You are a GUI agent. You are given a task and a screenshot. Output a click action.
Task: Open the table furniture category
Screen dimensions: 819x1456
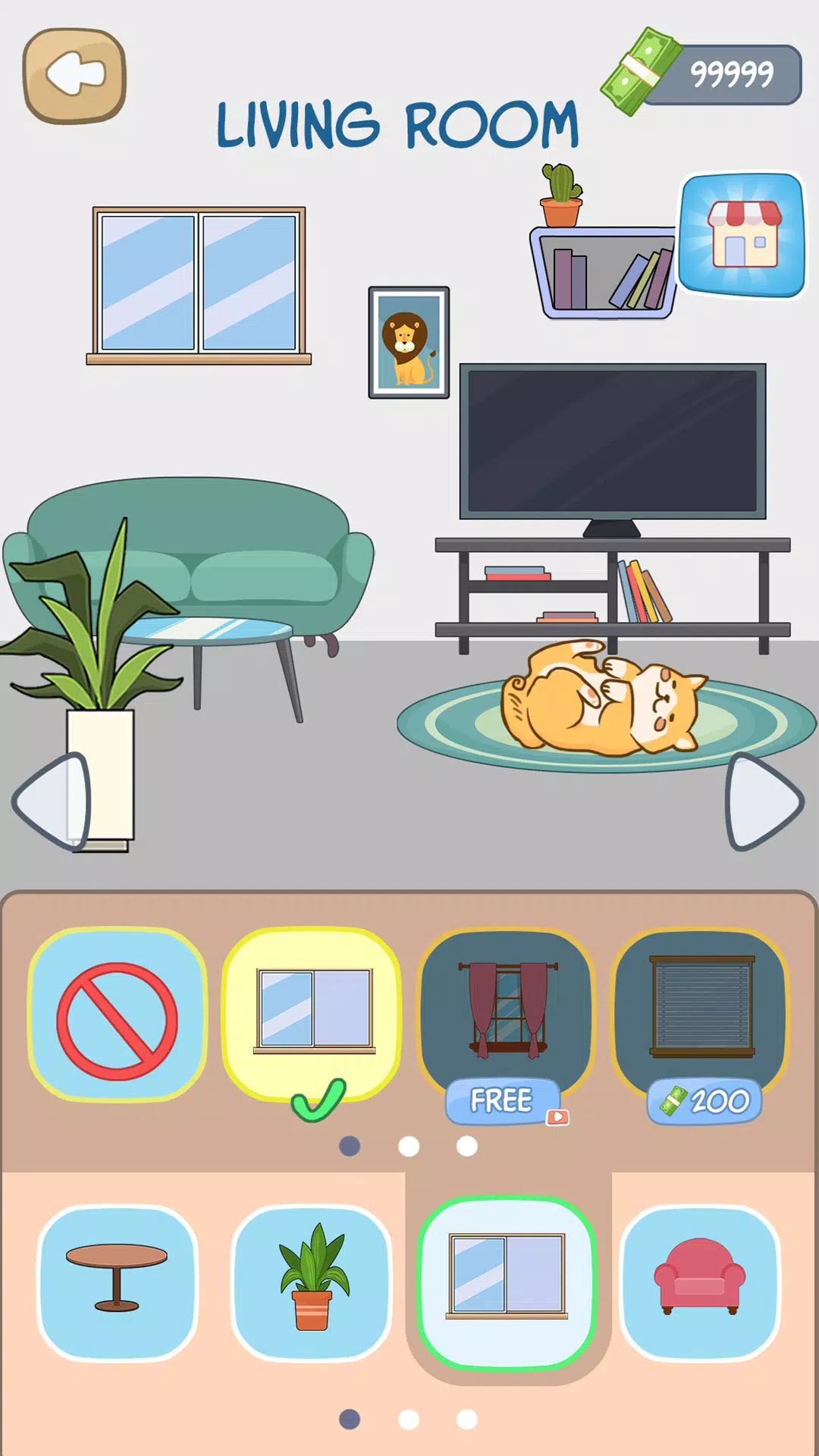(118, 1282)
